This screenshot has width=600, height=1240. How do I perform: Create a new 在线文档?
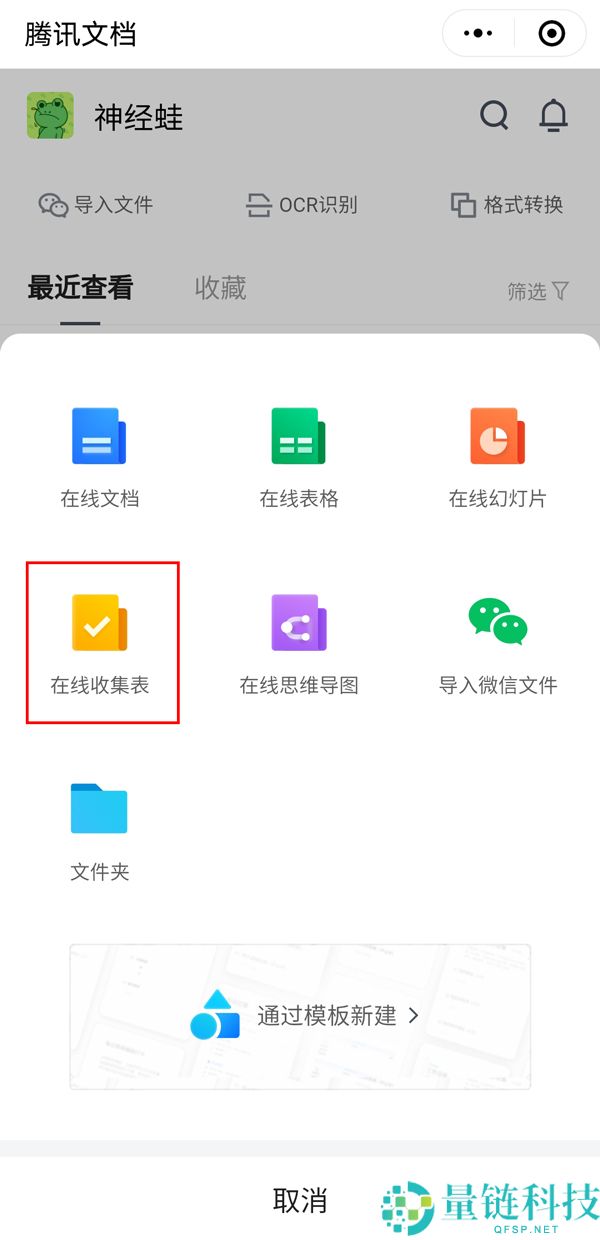coord(99,456)
